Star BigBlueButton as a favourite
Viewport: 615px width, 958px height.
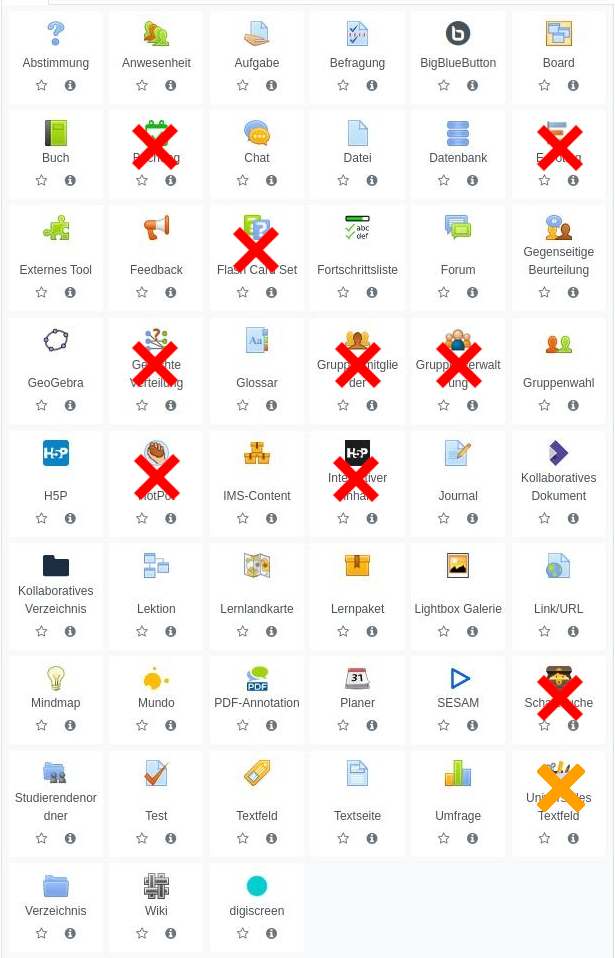tap(443, 86)
